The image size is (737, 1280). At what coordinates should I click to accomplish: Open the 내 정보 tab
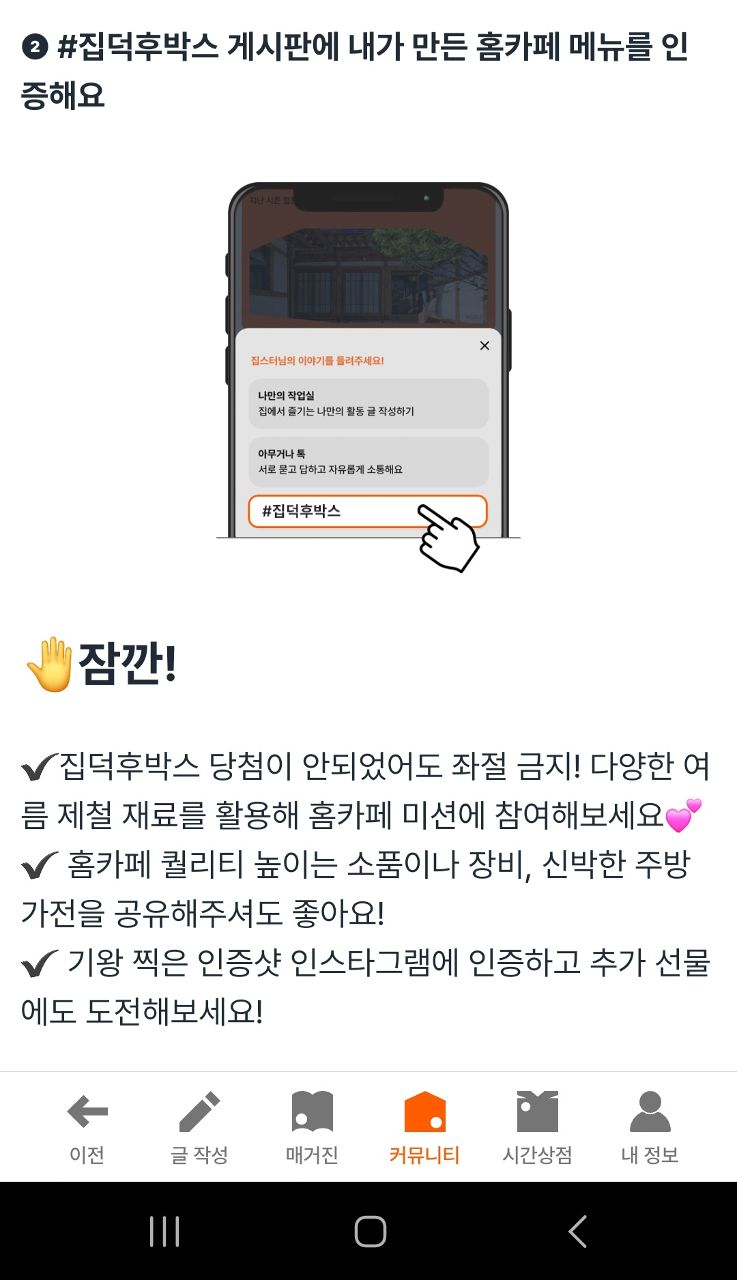tap(650, 1127)
